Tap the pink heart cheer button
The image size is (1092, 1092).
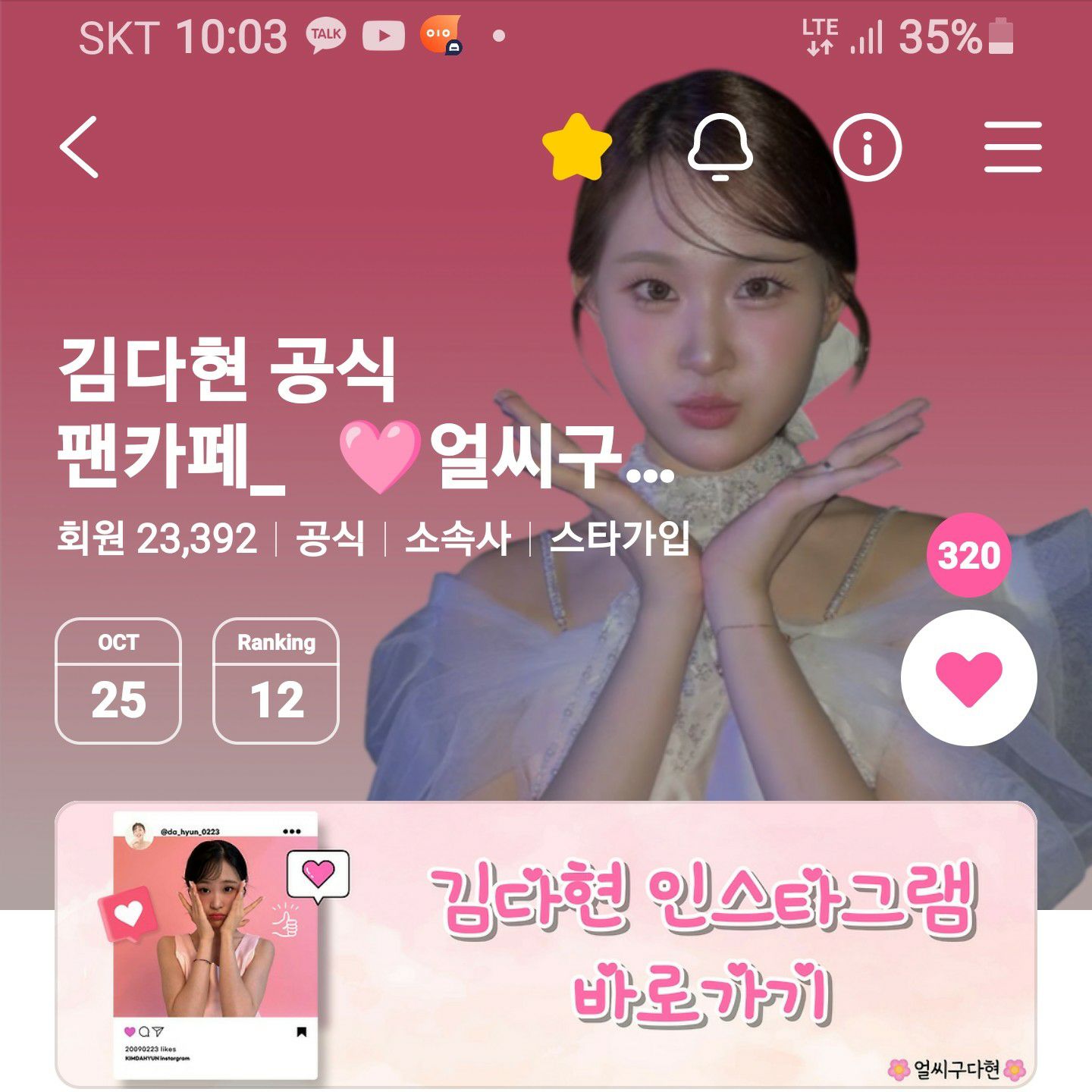(x=968, y=677)
